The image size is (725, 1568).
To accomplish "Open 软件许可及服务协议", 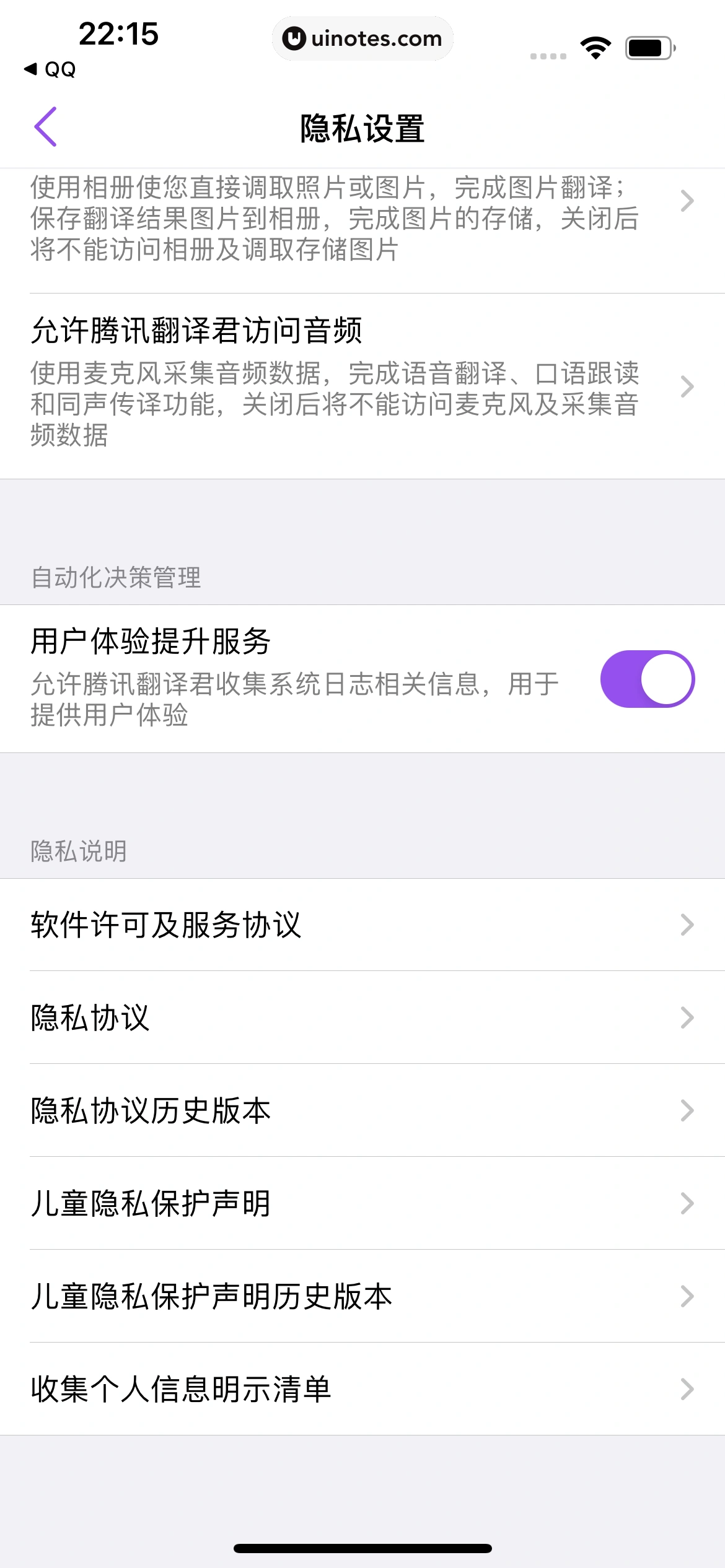I will tap(362, 925).
